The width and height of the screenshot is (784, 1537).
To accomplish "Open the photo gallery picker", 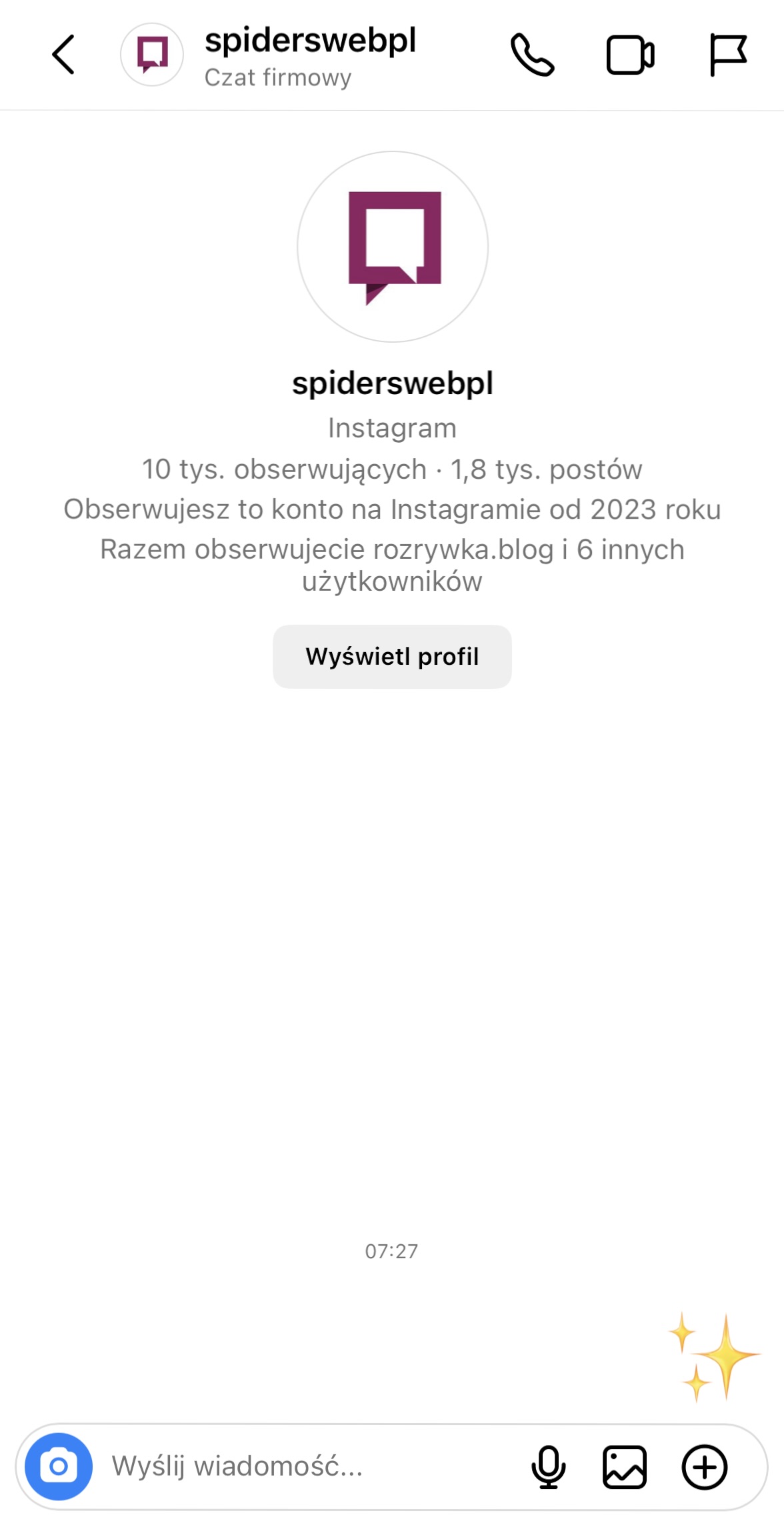I will (x=625, y=1466).
